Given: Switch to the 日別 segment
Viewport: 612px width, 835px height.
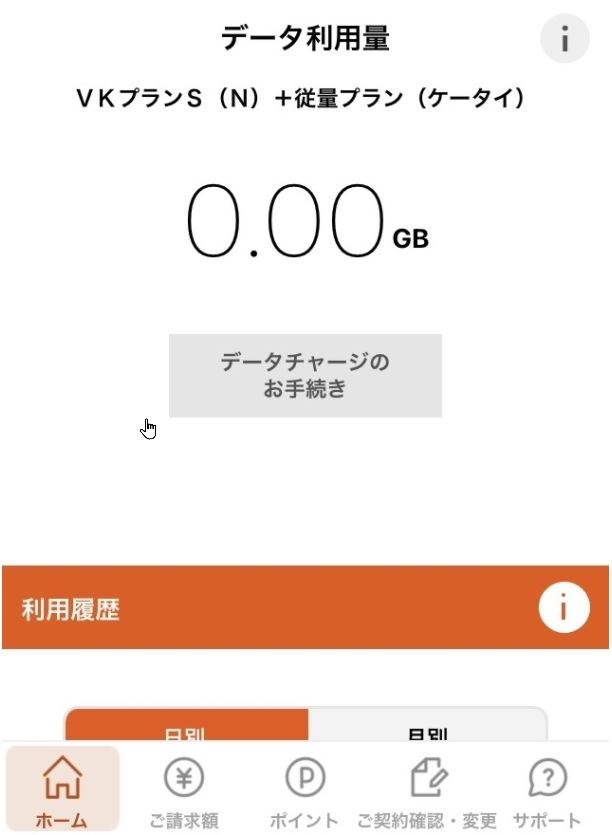Looking at the screenshot, I should [x=187, y=728].
